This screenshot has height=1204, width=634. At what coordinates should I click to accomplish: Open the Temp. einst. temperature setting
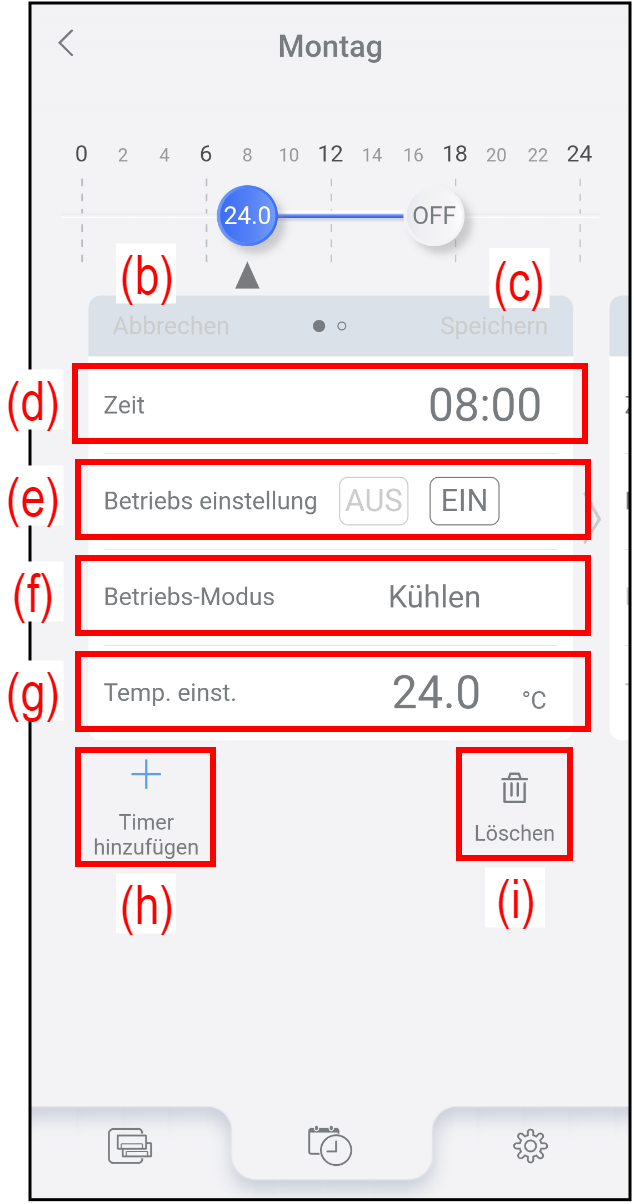click(330, 692)
